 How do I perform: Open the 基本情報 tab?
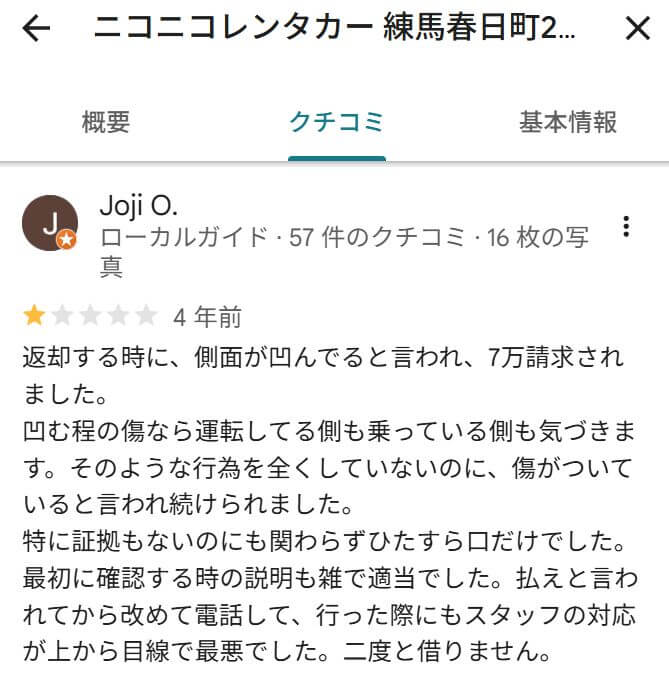coord(567,123)
